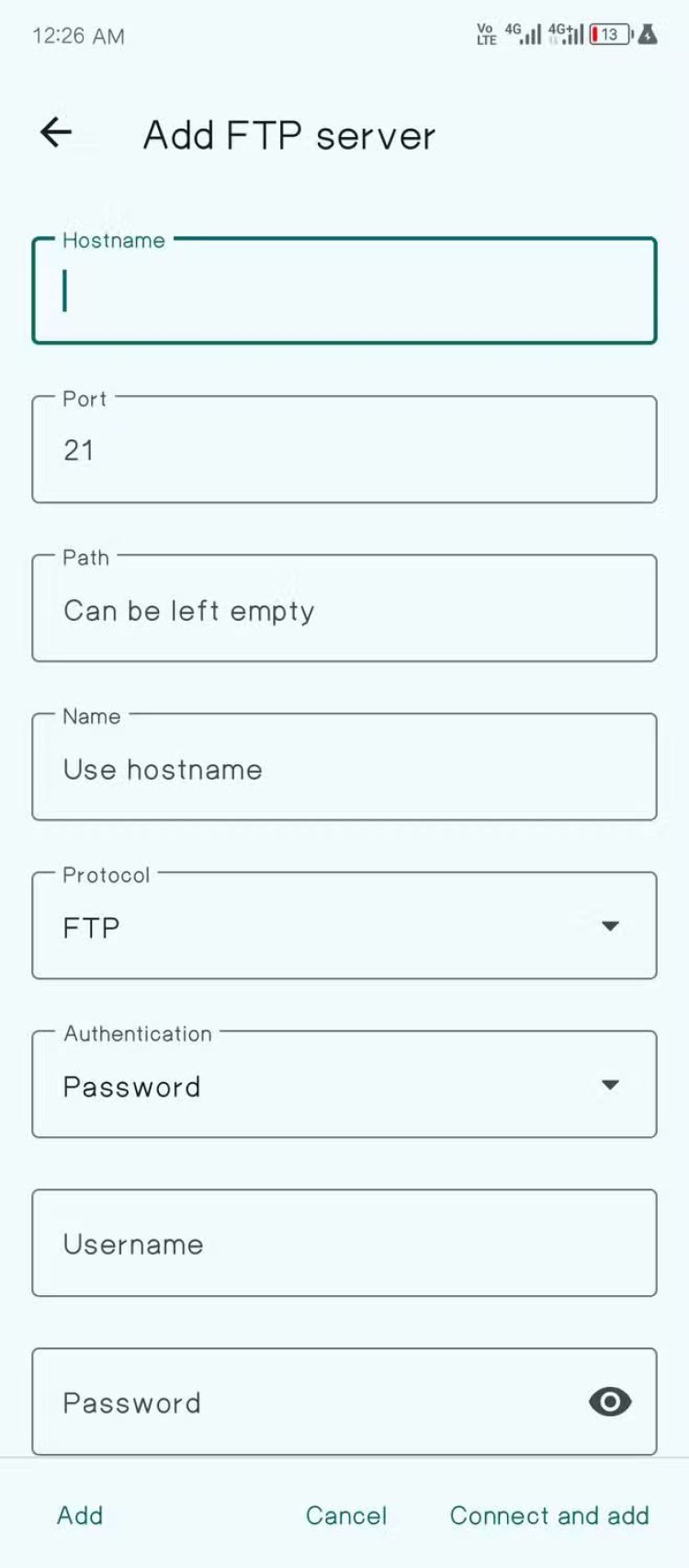This screenshot has height=1568, width=689.
Task: Go back from Add FTP server
Action: [56, 133]
